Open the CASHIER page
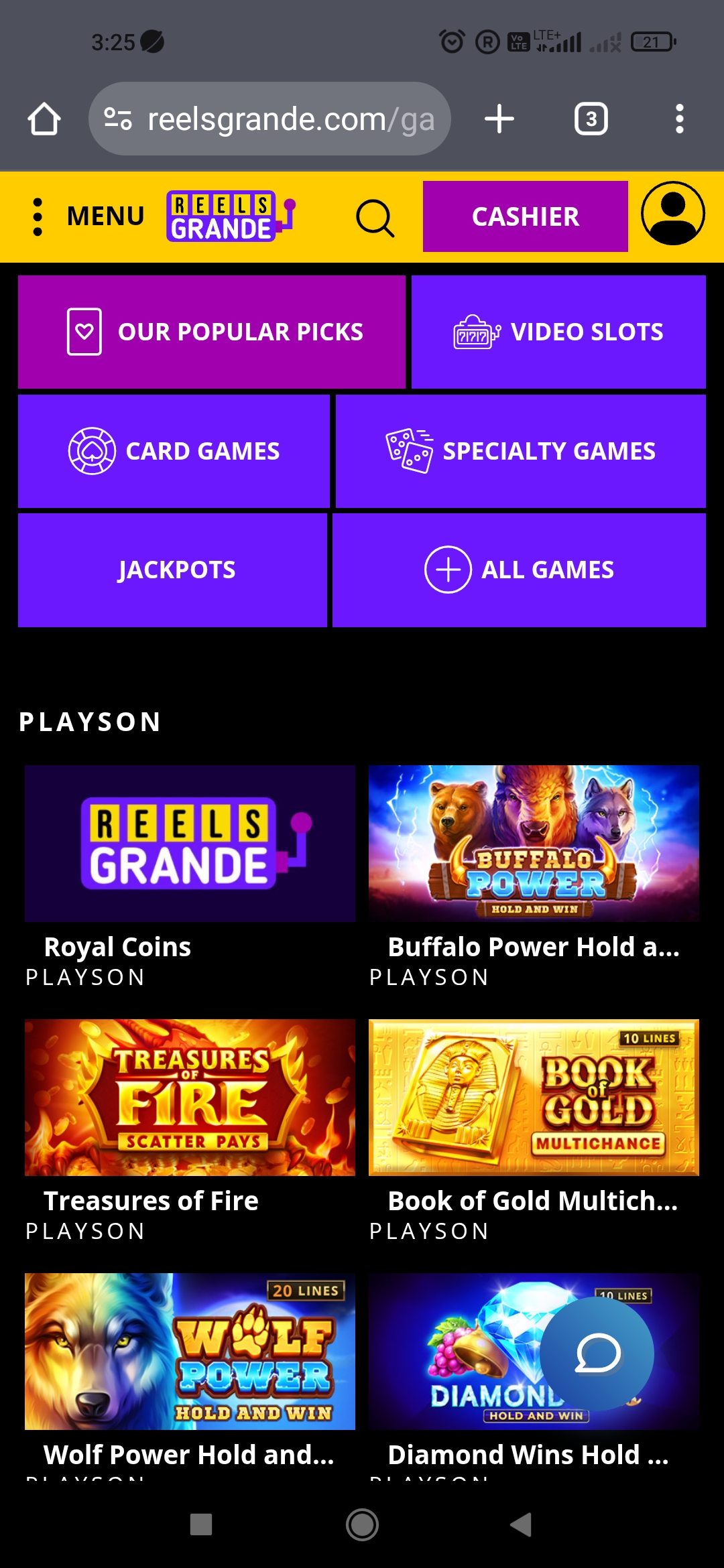The width and height of the screenshot is (724, 1568). click(x=525, y=216)
